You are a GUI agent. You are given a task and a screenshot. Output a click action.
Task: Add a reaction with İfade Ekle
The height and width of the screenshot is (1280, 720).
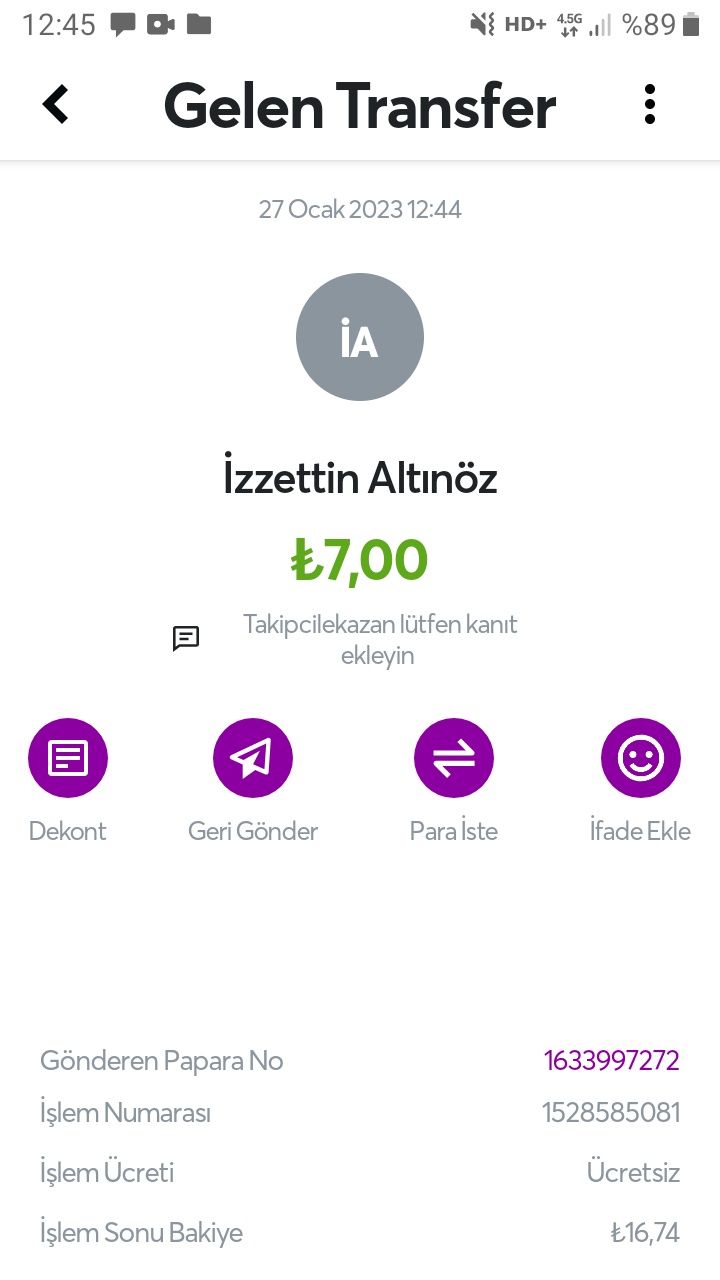(640, 759)
